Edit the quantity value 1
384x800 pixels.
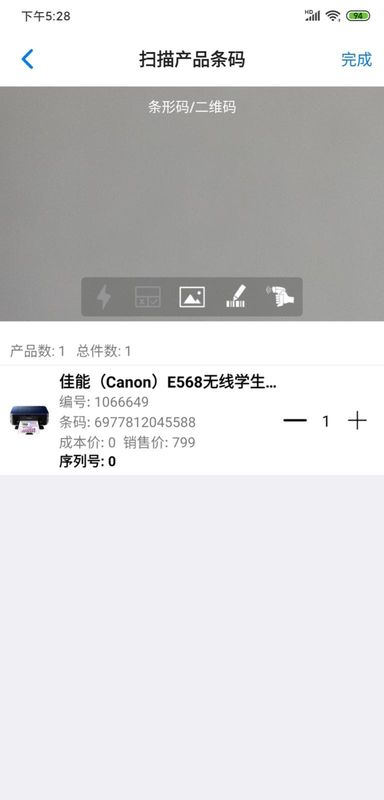[325, 421]
